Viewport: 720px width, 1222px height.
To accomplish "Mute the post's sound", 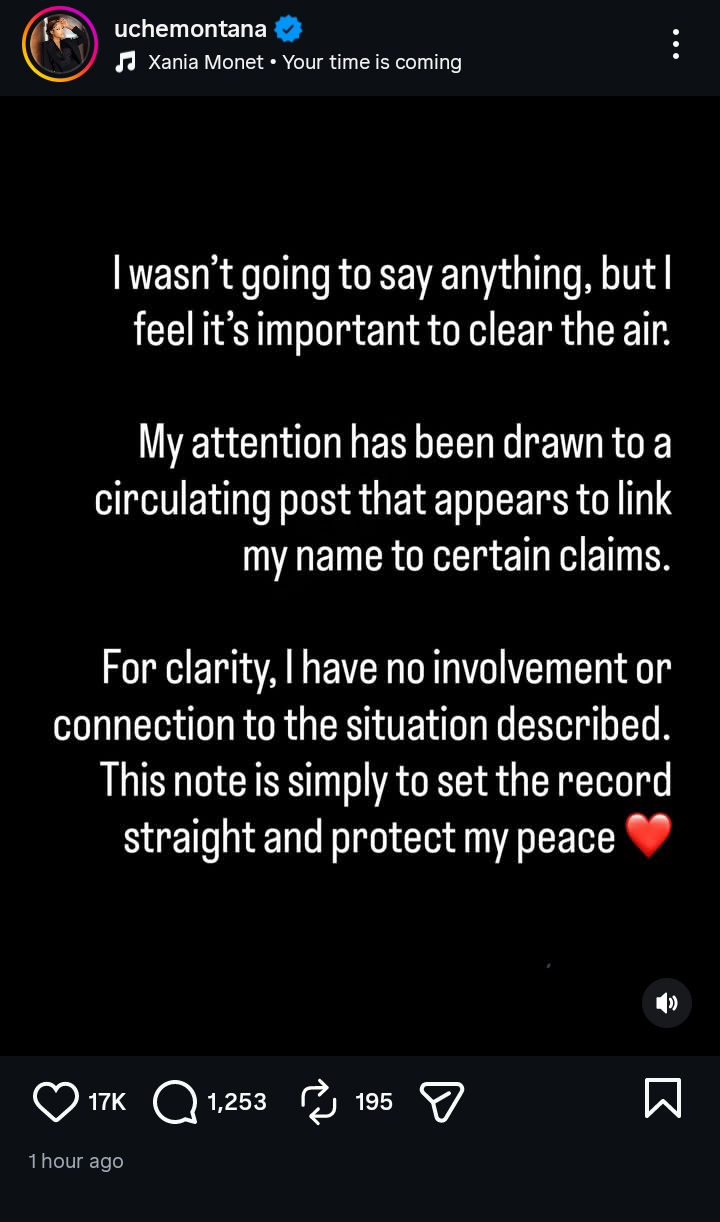I will [x=666, y=1002].
